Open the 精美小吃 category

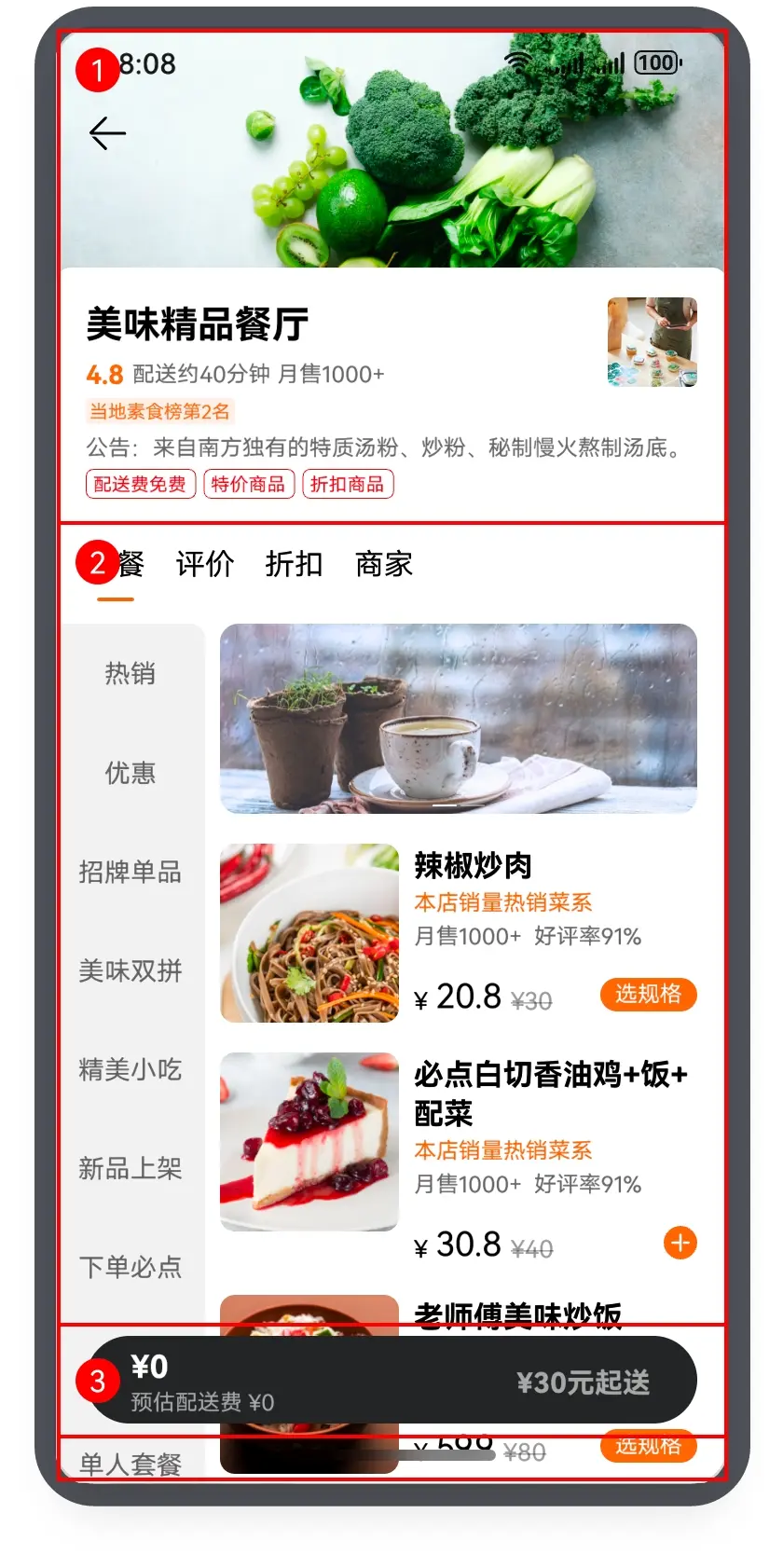[x=130, y=1069]
